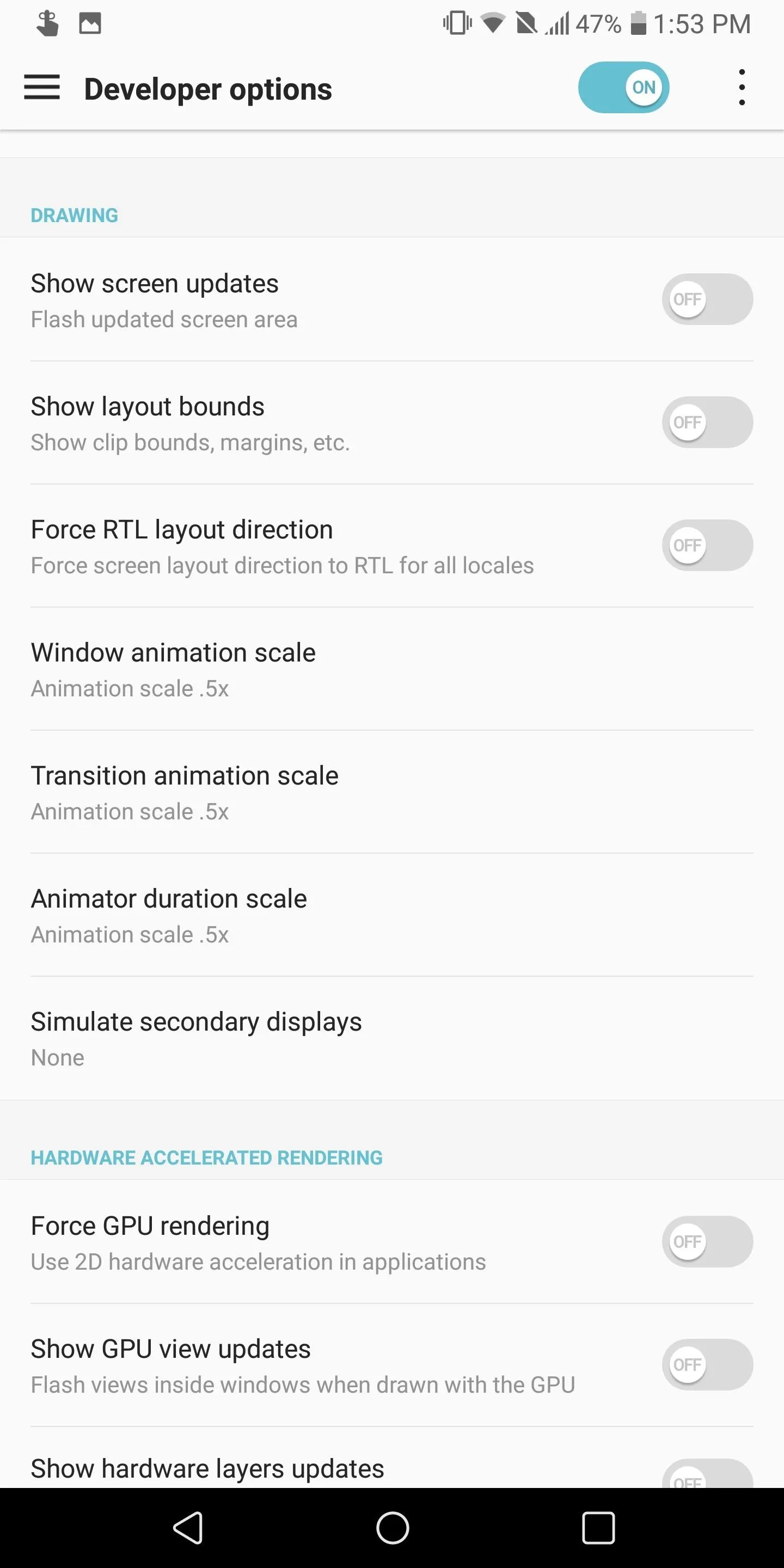784x1568 pixels.
Task: Enable Show screen updates
Action: (707, 299)
